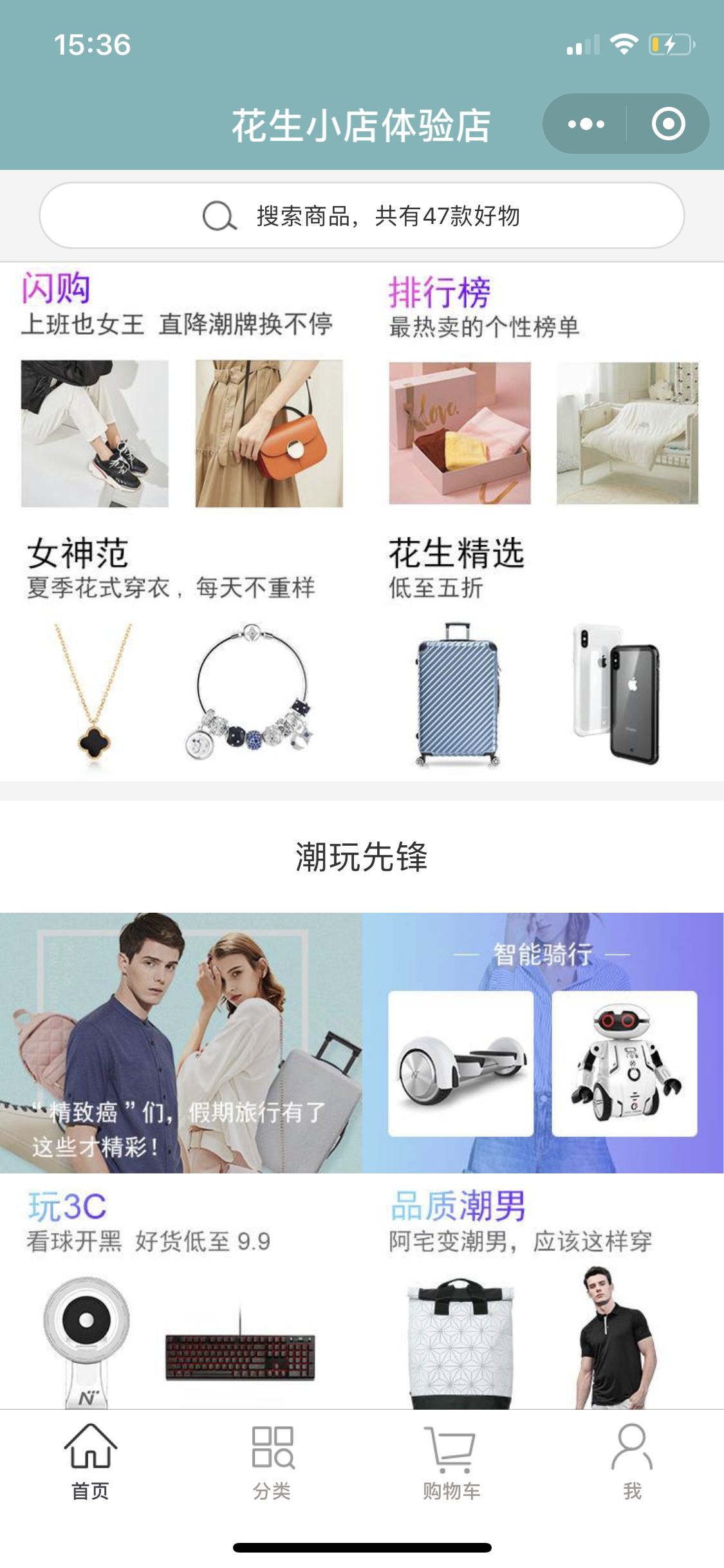The width and height of the screenshot is (724, 1568).
Task: Open the 花生精选 selection section
Action: tap(456, 554)
